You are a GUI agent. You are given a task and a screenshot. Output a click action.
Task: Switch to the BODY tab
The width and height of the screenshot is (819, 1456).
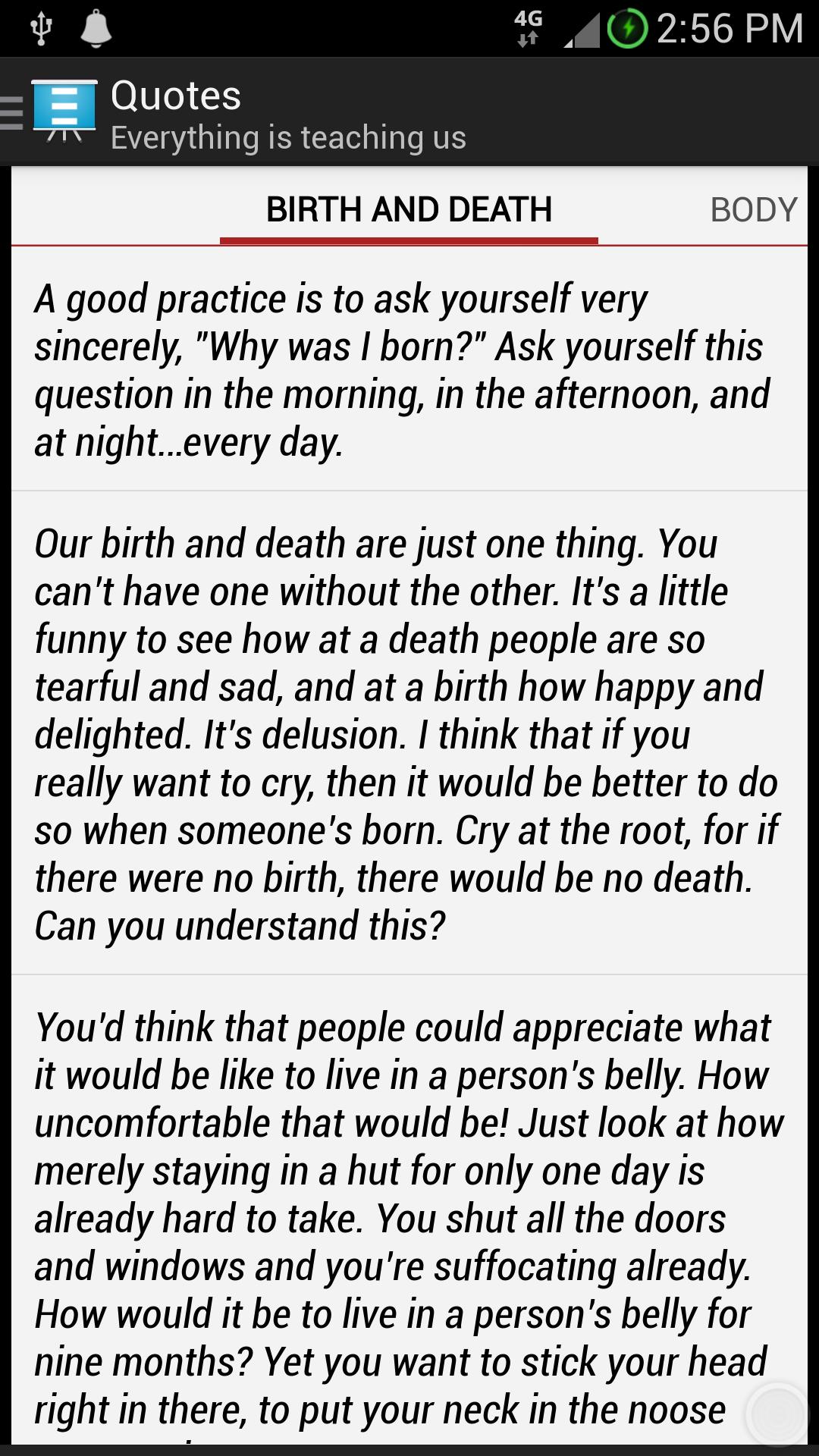(752, 209)
